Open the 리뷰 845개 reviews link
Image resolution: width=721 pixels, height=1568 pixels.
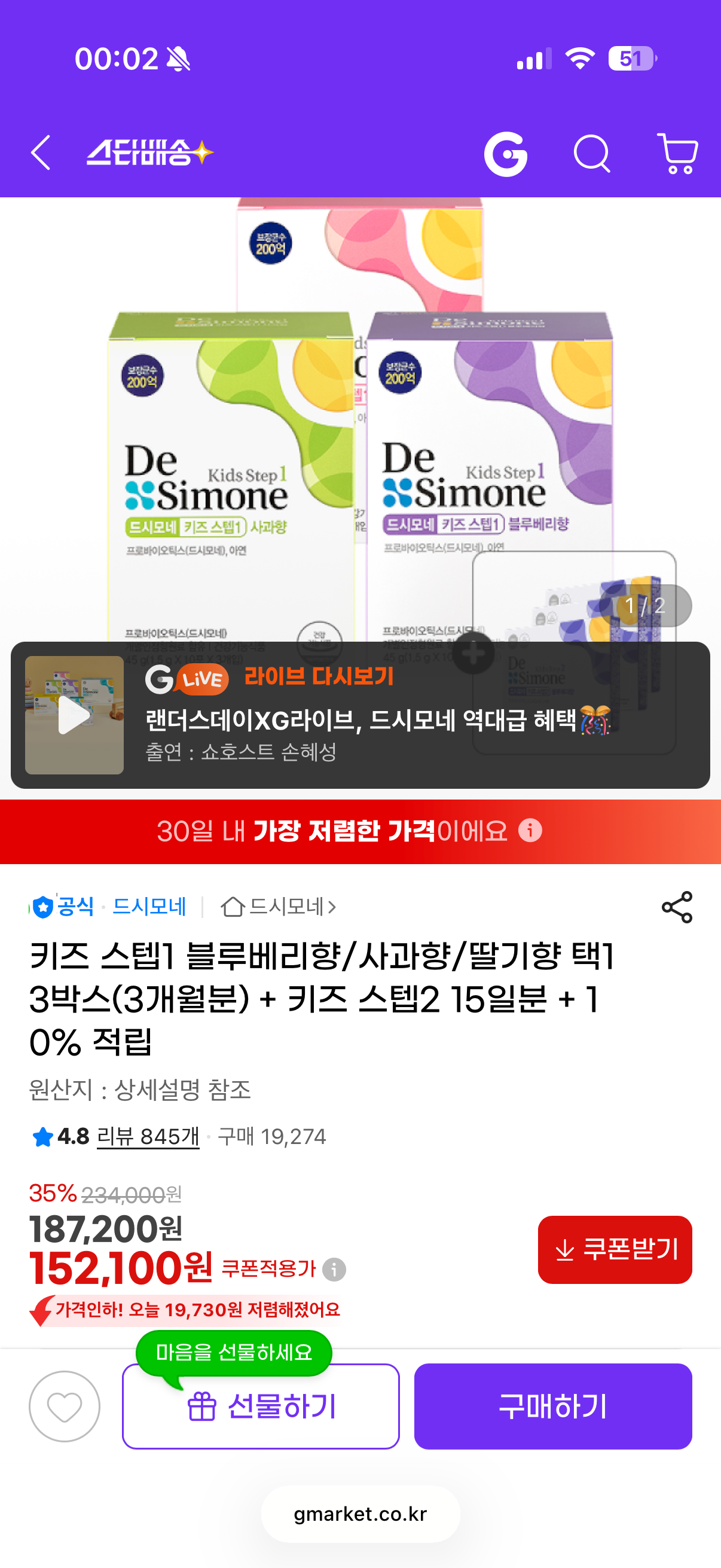tap(148, 1136)
